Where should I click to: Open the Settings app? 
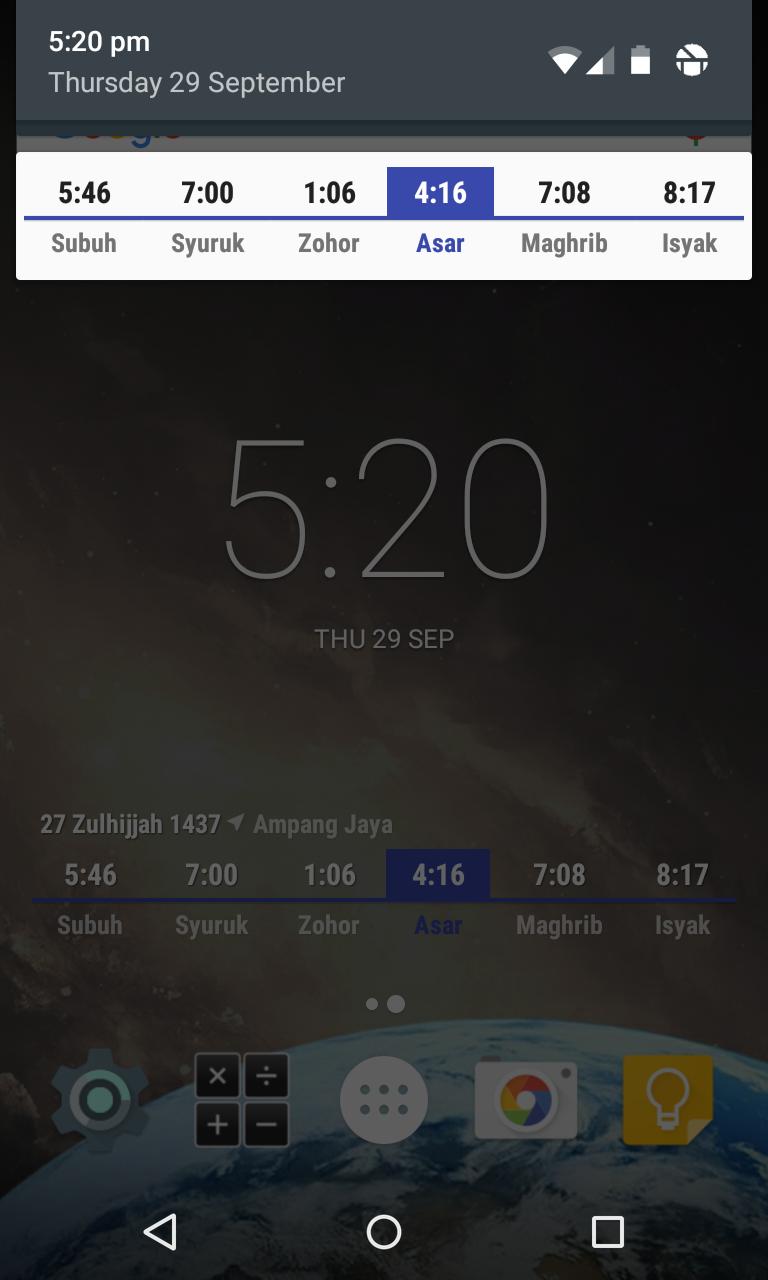(x=99, y=1100)
